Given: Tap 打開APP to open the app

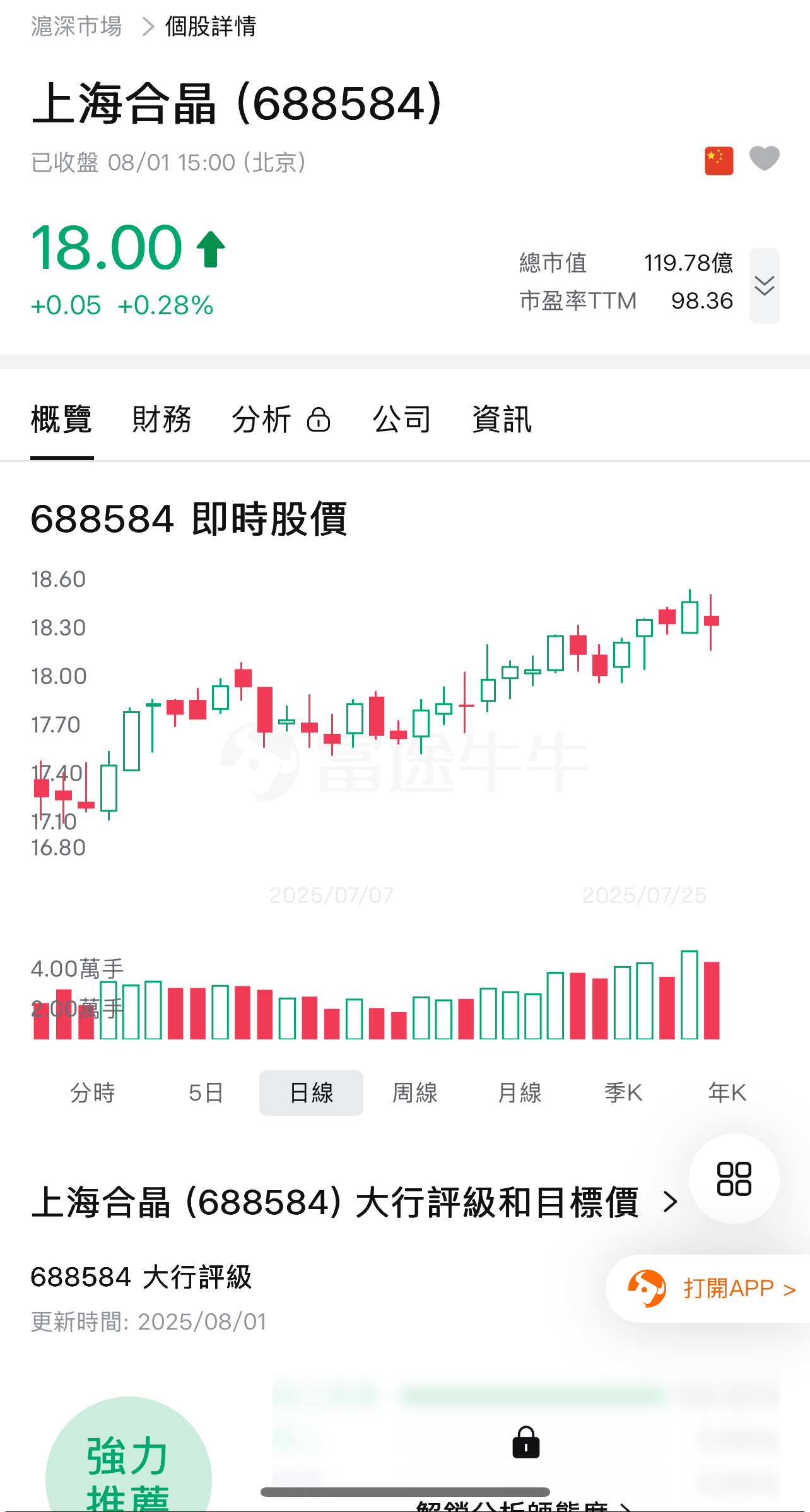Looking at the screenshot, I should pos(713,1288).
